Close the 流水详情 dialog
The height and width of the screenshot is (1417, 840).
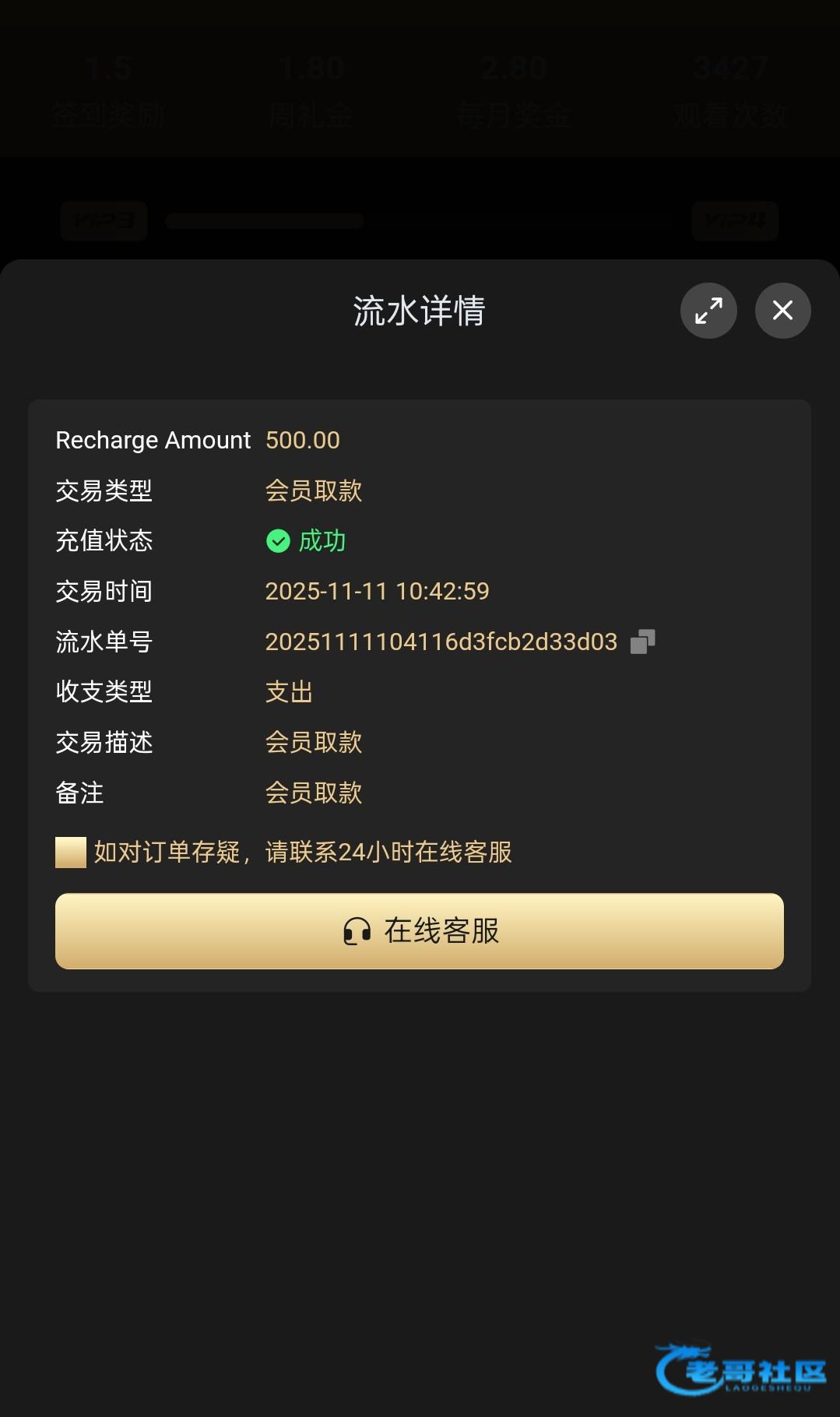click(782, 311)
